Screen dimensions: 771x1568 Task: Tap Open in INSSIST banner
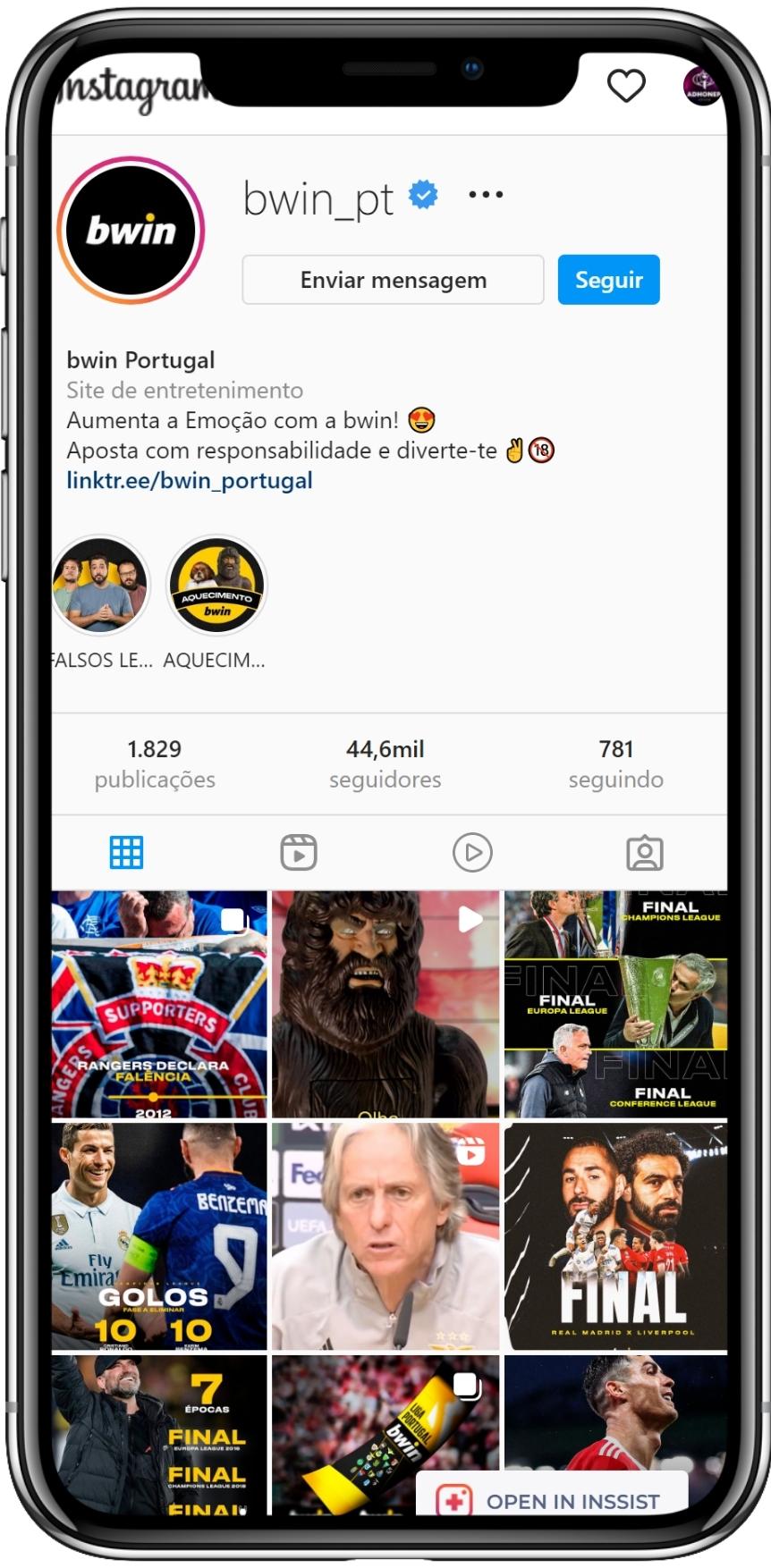tap(552, 1501)
